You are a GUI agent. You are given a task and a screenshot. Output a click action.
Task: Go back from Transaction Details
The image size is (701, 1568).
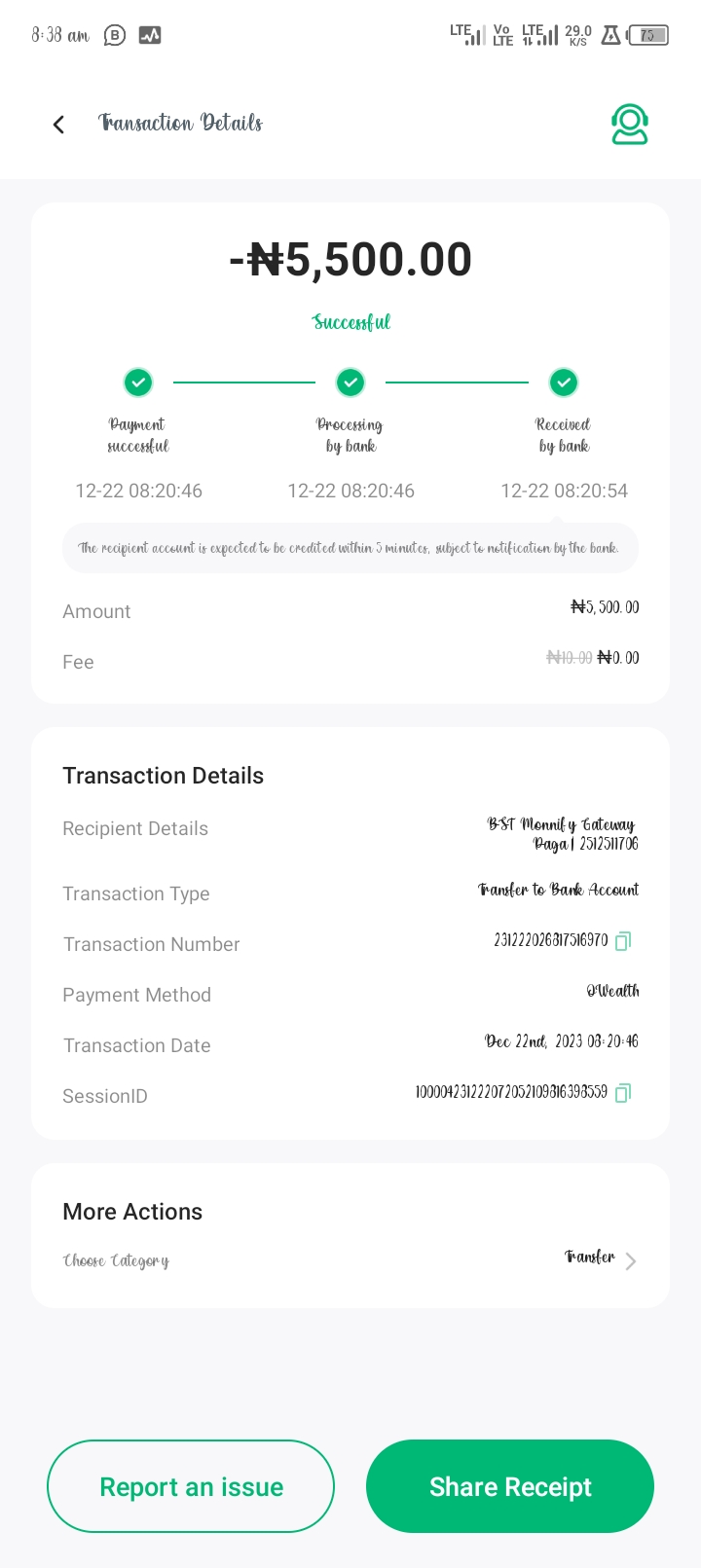coord(58,125)
